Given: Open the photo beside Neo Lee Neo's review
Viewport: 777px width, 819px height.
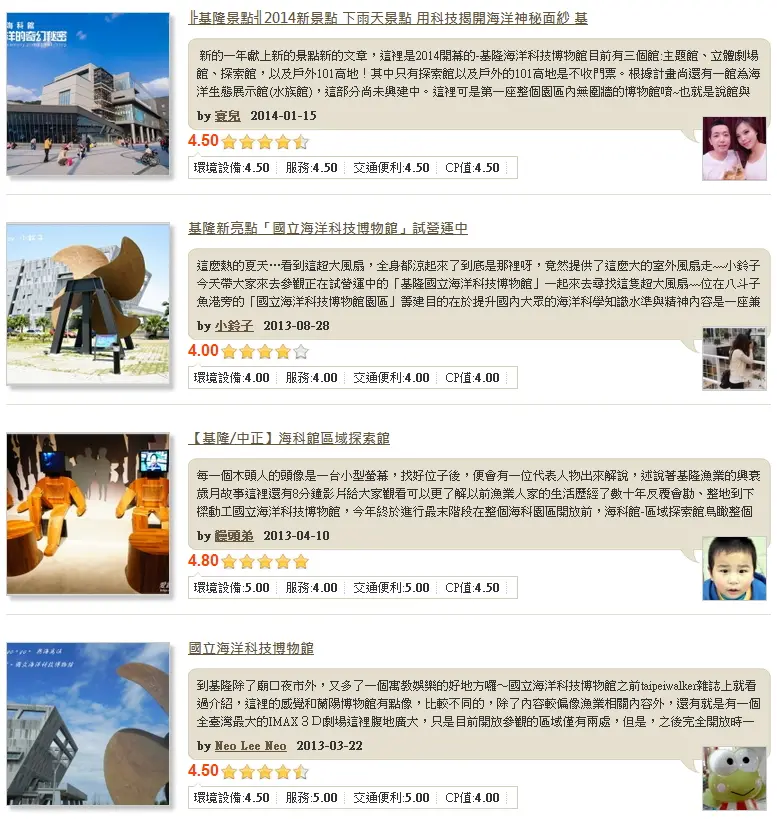Looking at the screenshot, I should (x=88, y=724).
